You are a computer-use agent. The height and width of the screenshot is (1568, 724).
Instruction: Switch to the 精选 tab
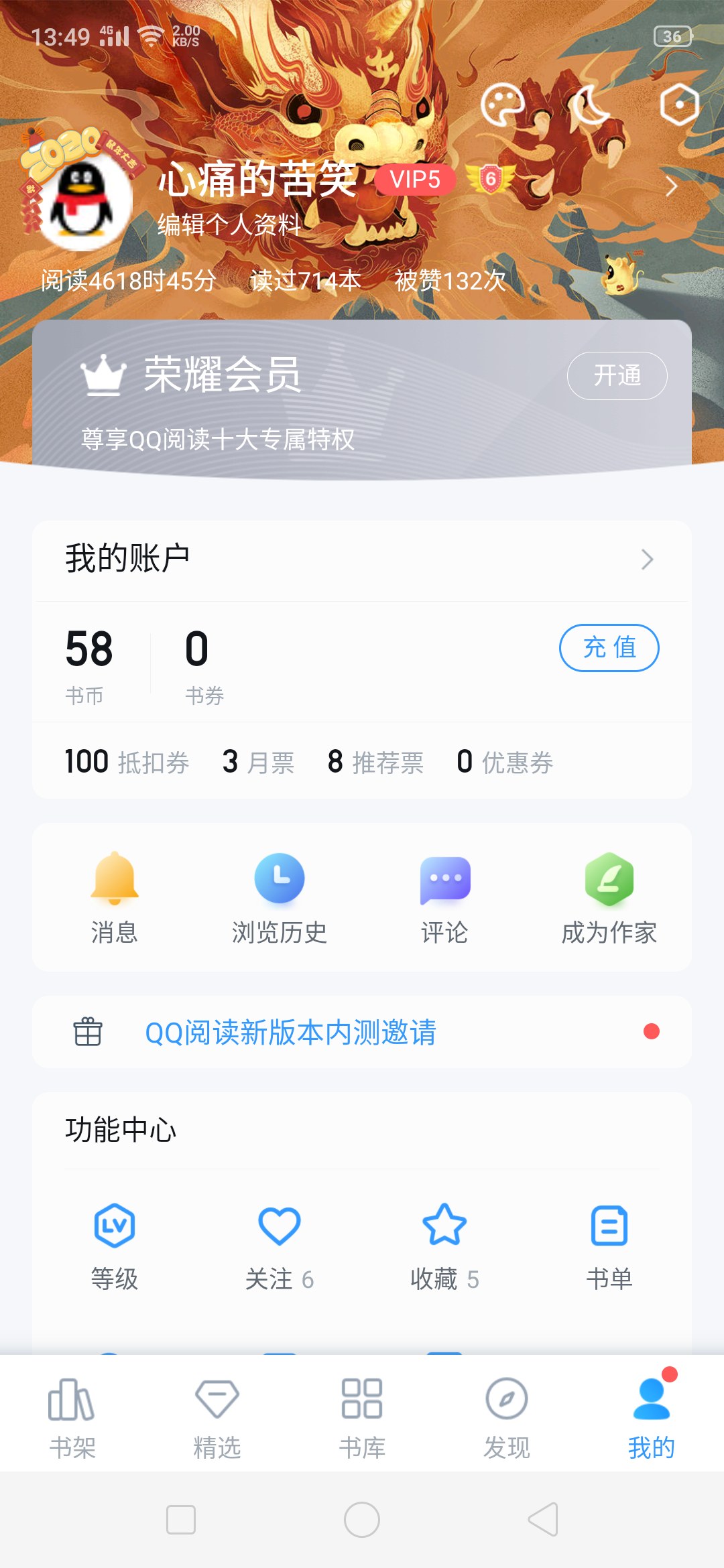click(217, 1417)
